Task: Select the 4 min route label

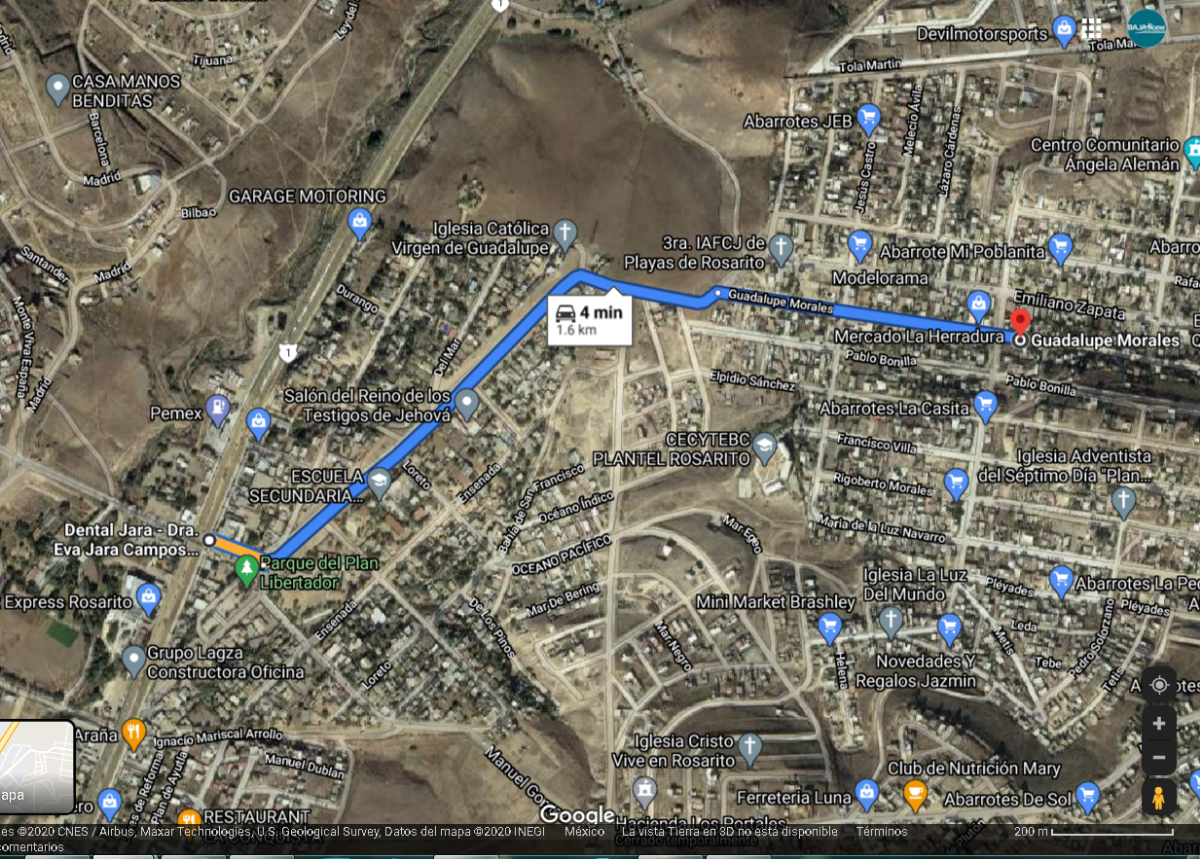Action: (x=590, y=319)
